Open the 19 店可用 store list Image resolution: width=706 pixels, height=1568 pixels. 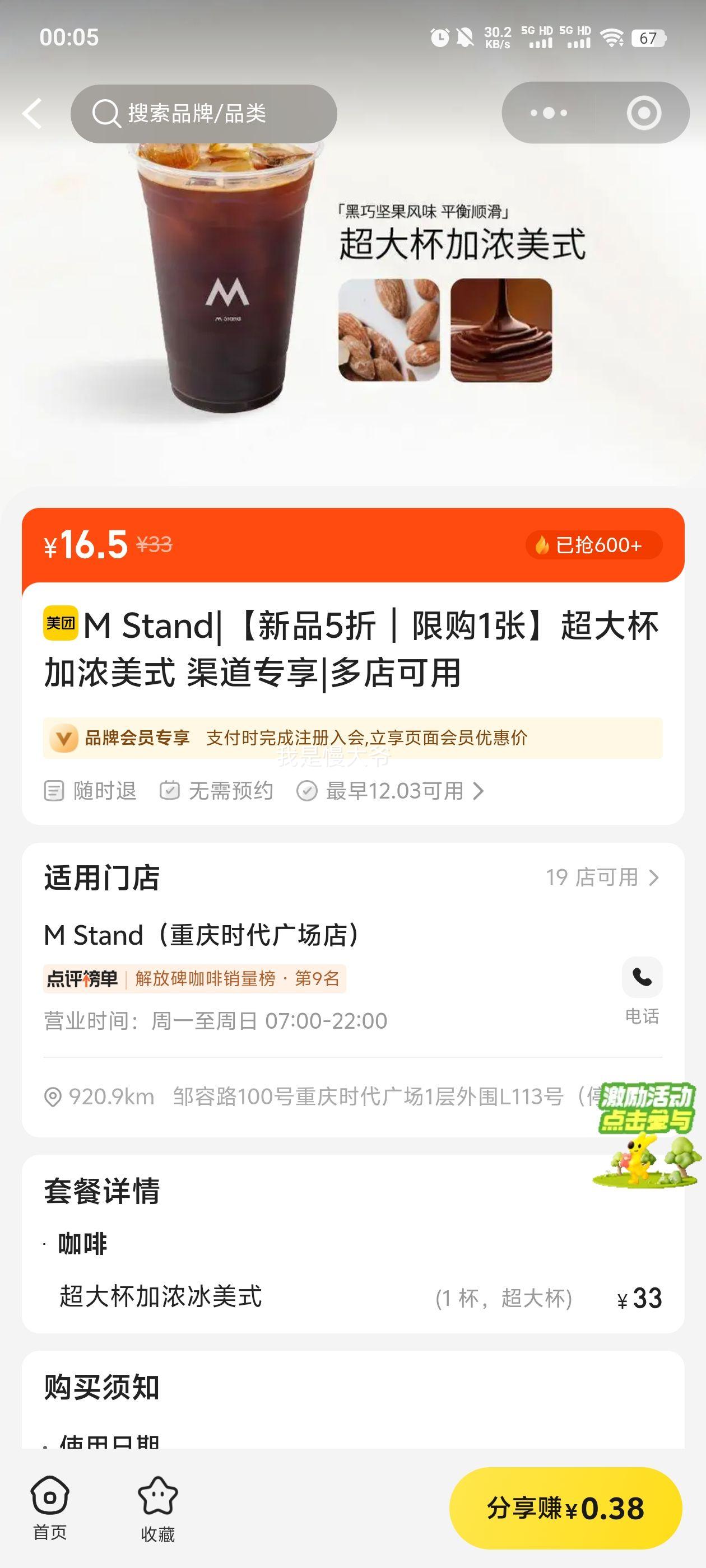click(603, 878)
